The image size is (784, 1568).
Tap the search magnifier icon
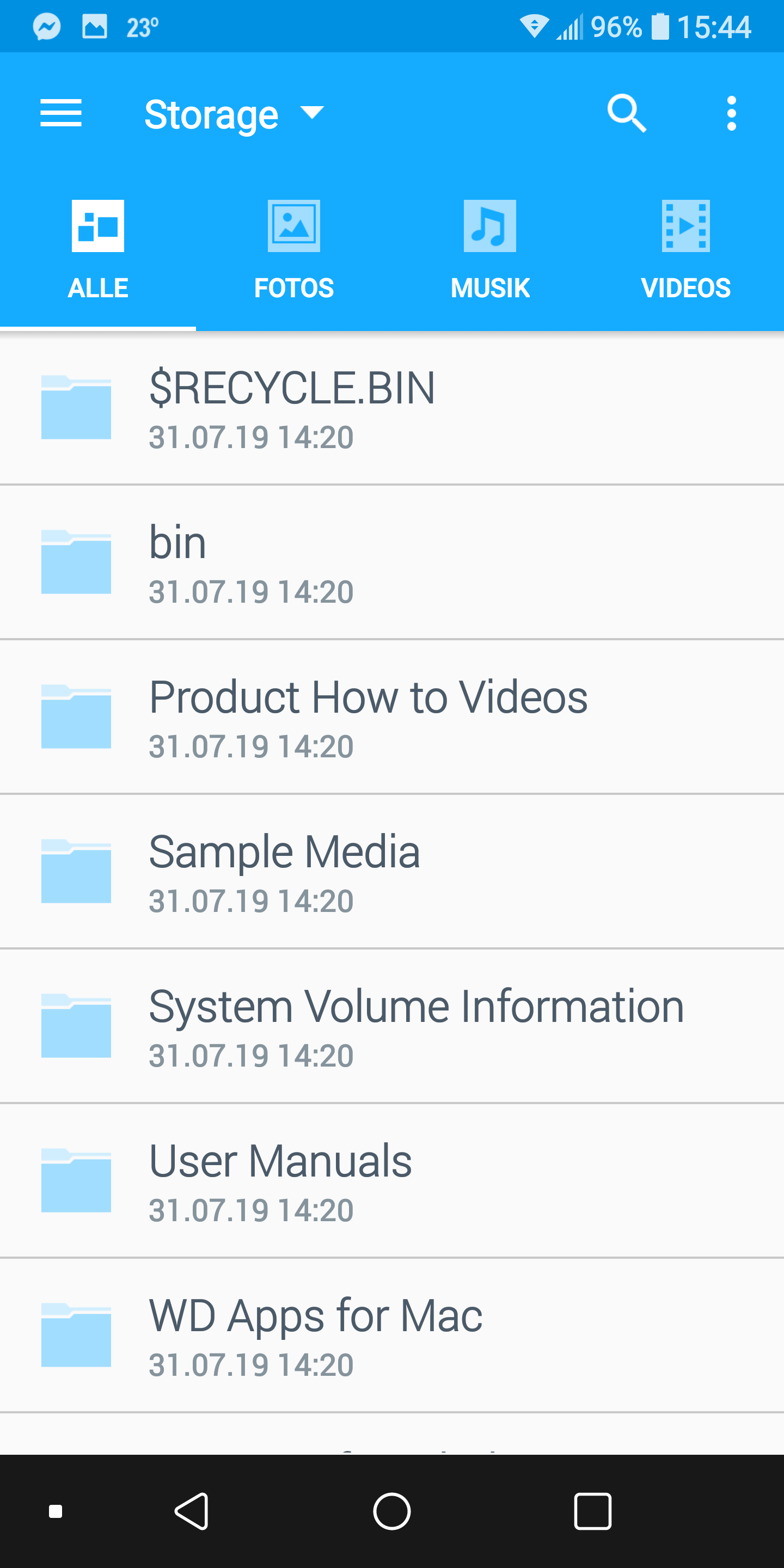point(626,113)
